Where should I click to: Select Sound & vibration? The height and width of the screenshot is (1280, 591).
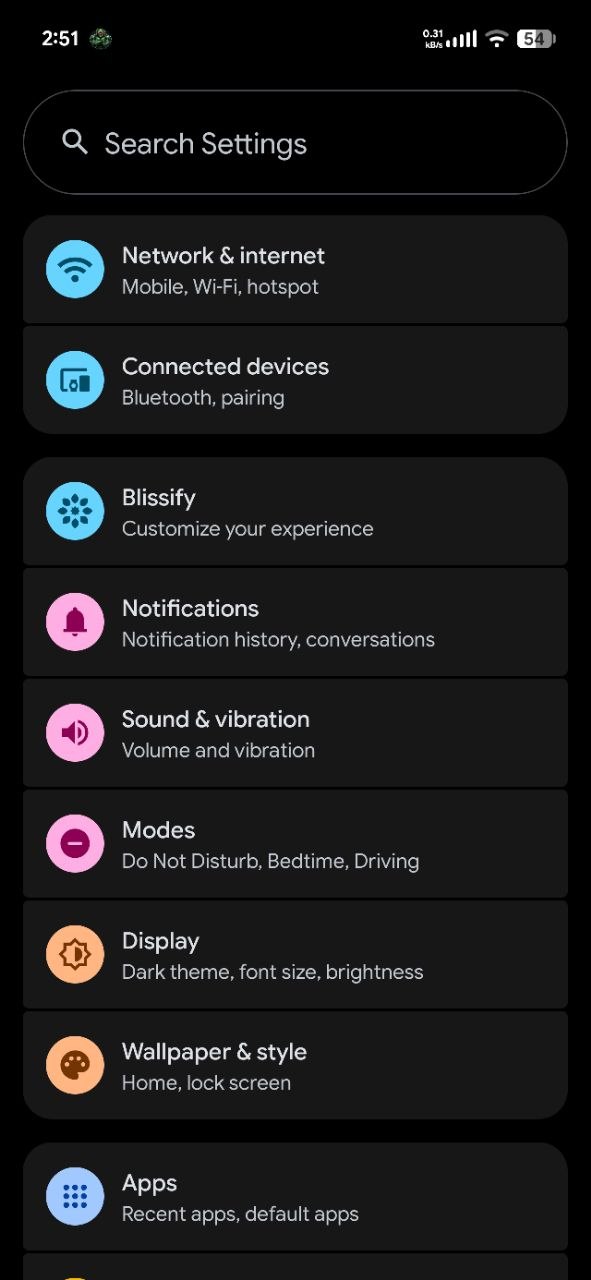coord(295,733)
